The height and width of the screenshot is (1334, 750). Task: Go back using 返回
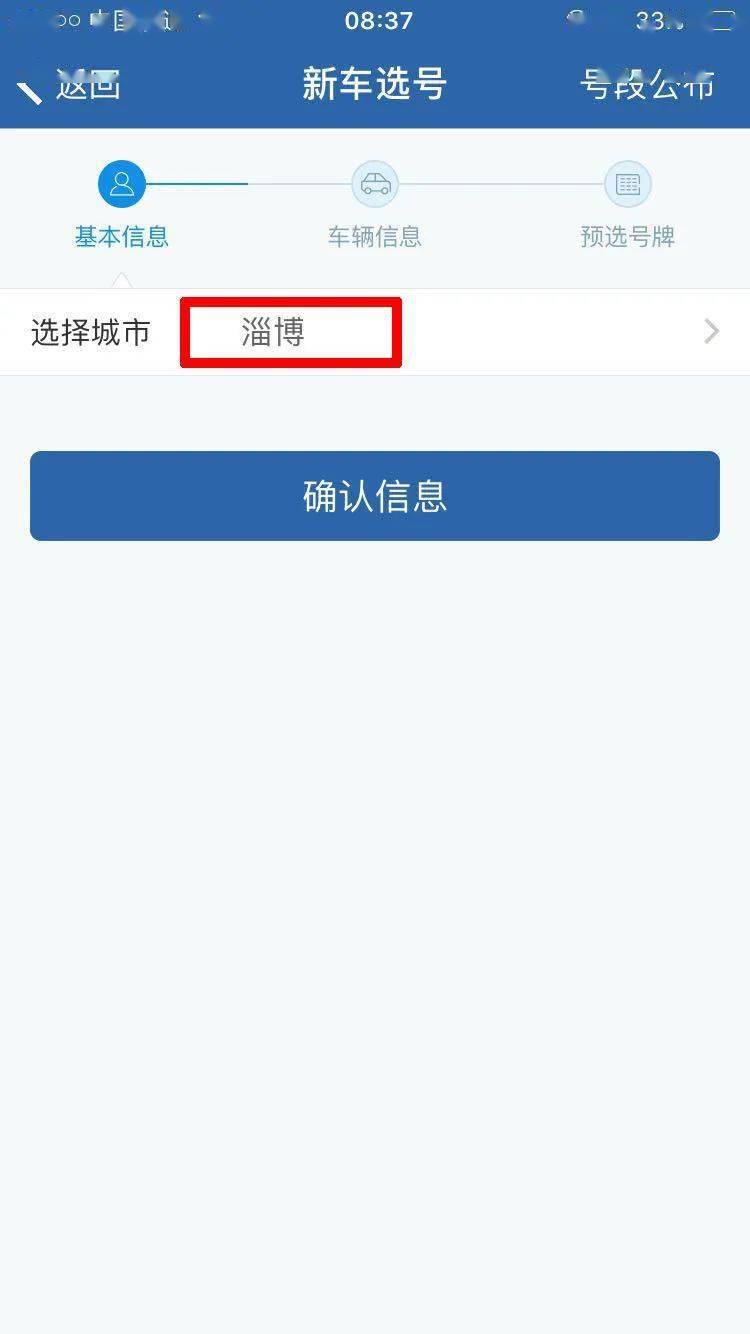70,86
